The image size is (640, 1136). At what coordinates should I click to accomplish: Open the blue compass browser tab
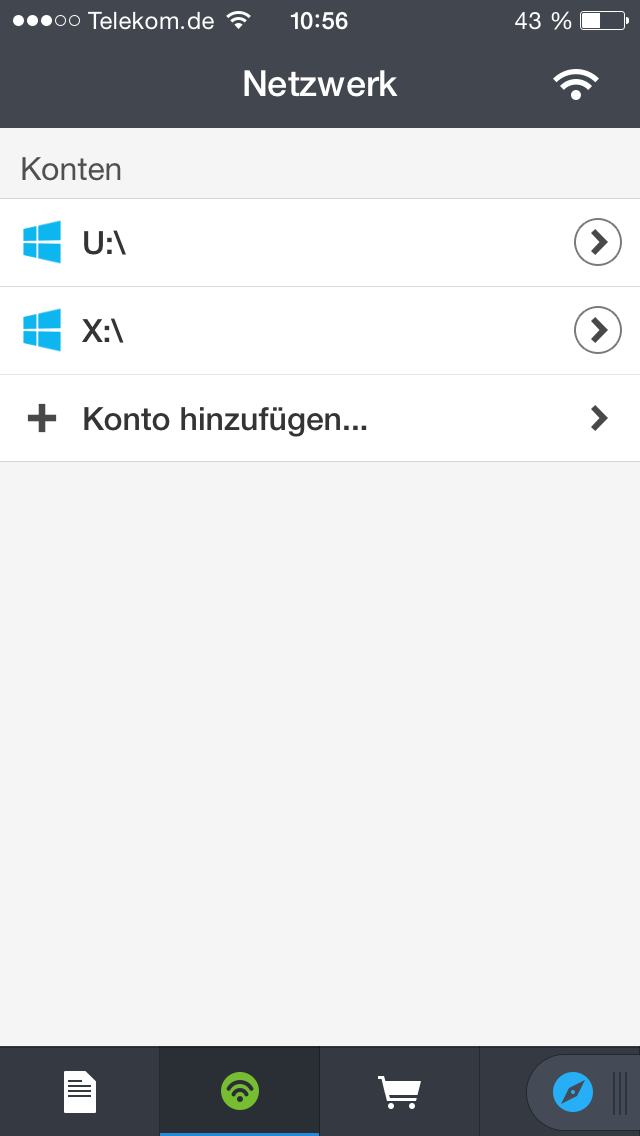pyautogui.click(x=573, y=1092)
